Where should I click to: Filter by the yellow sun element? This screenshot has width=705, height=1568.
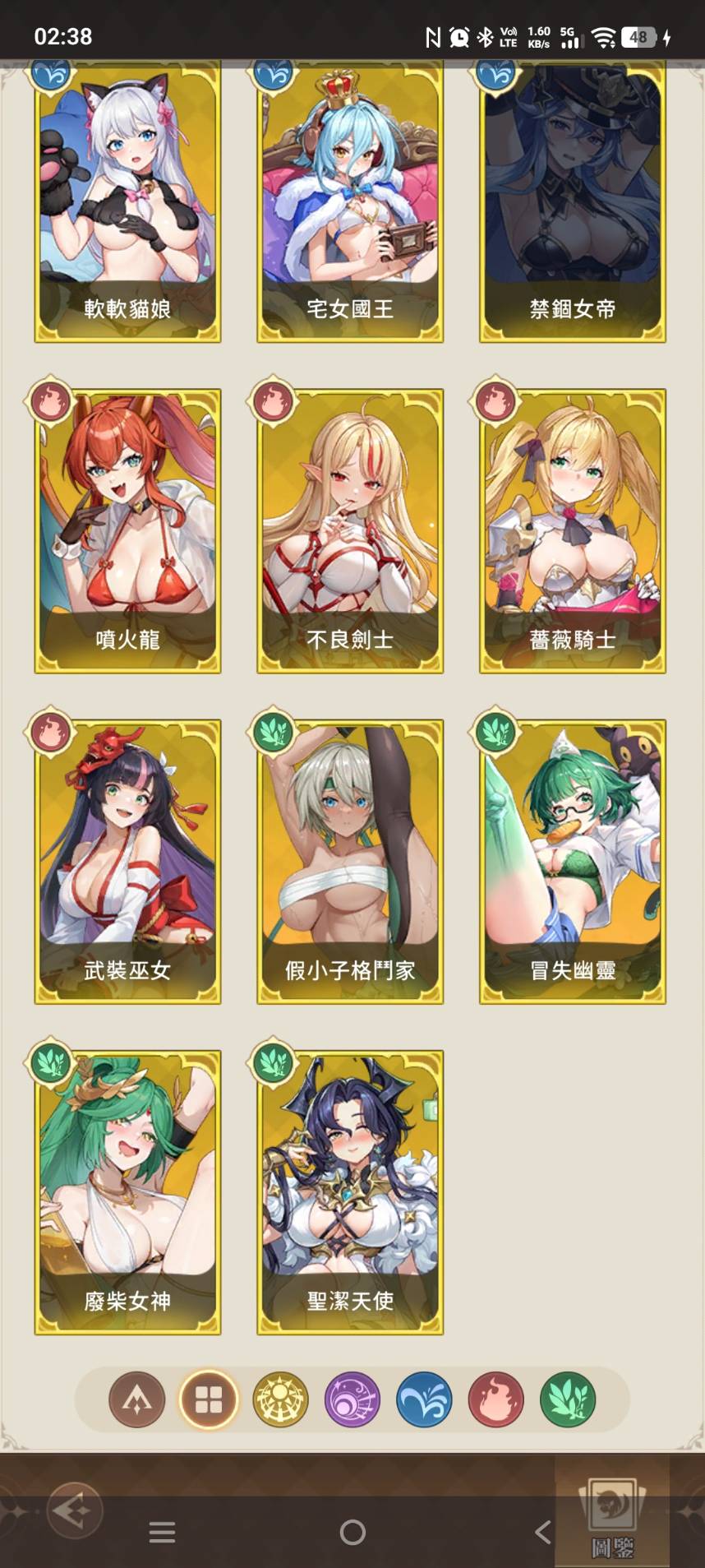(280, 1399)
